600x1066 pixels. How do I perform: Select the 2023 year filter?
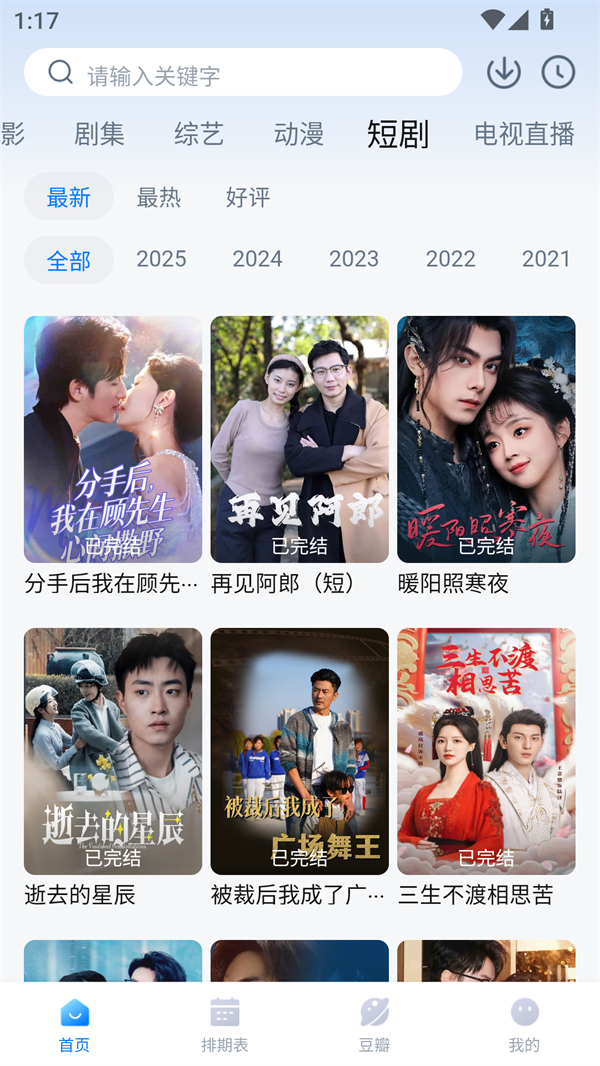[354, 259]
